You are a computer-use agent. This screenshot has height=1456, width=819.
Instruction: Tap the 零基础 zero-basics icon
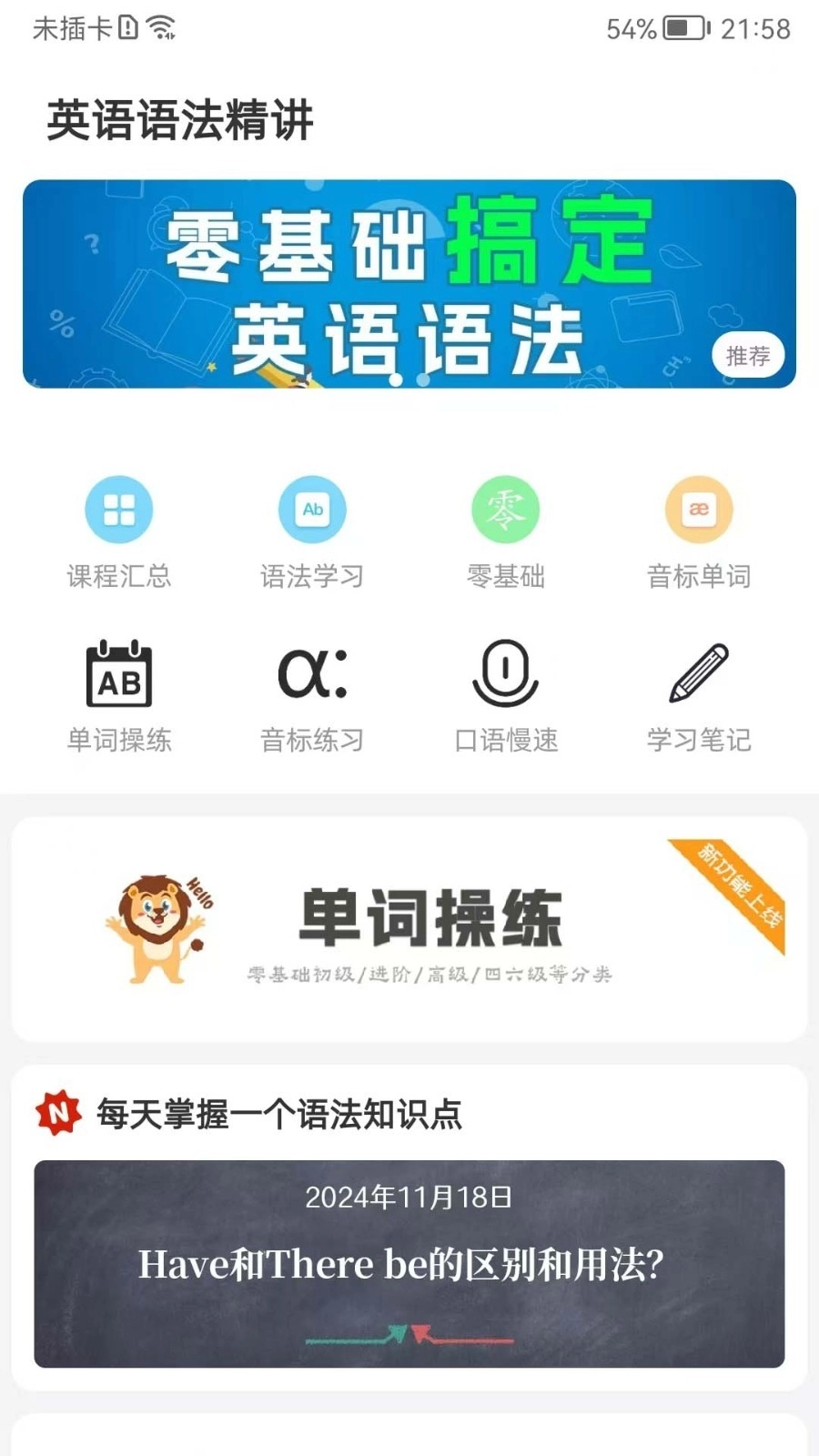click(x=505, y=510)
